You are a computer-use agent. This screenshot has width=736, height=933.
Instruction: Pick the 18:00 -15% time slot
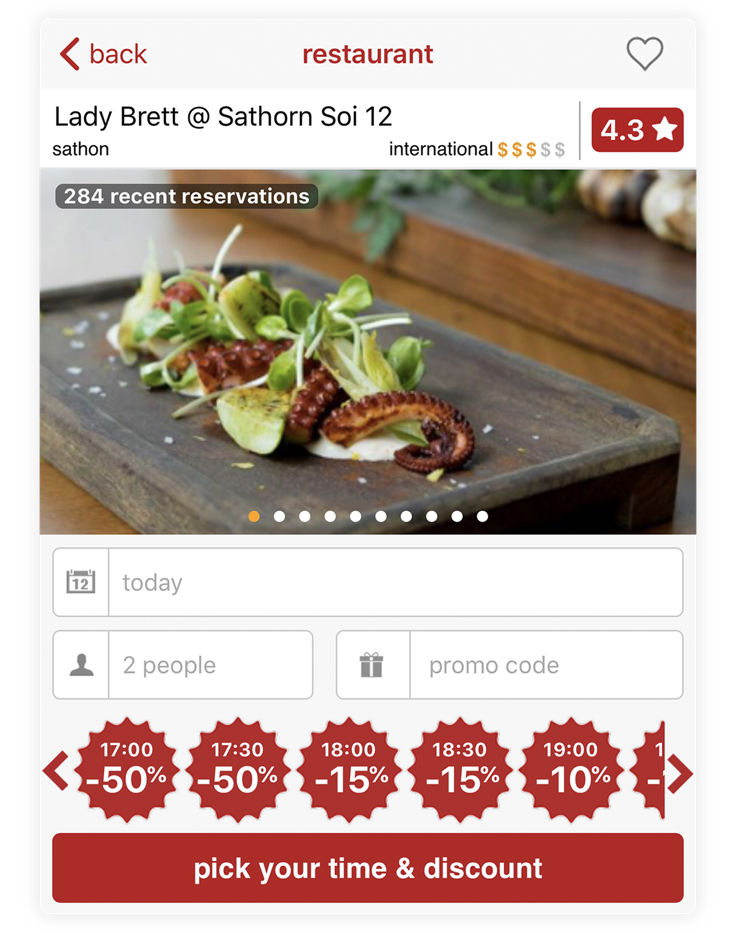pyautogui.click(x=348, y=770)
